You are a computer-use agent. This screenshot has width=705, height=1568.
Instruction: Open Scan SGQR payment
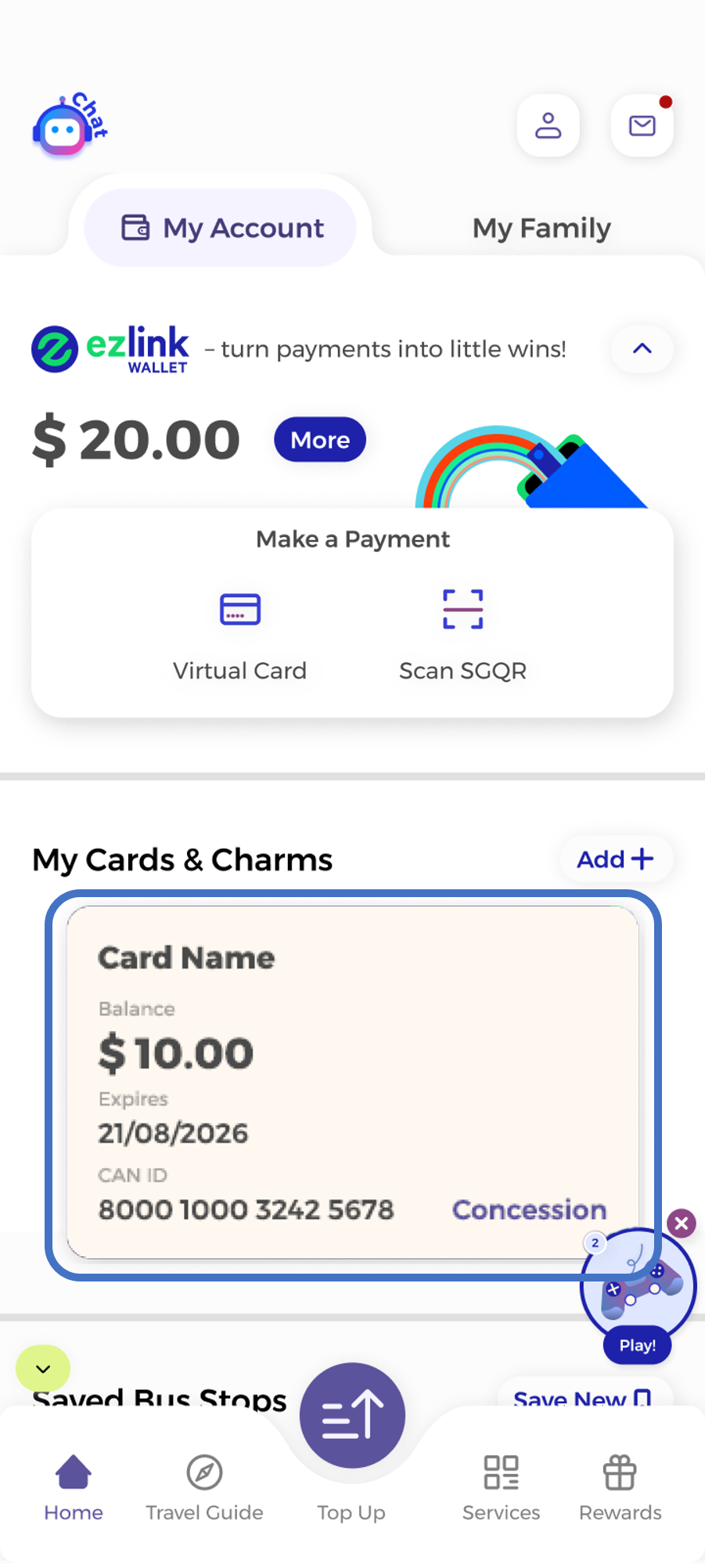coord(462,636)
